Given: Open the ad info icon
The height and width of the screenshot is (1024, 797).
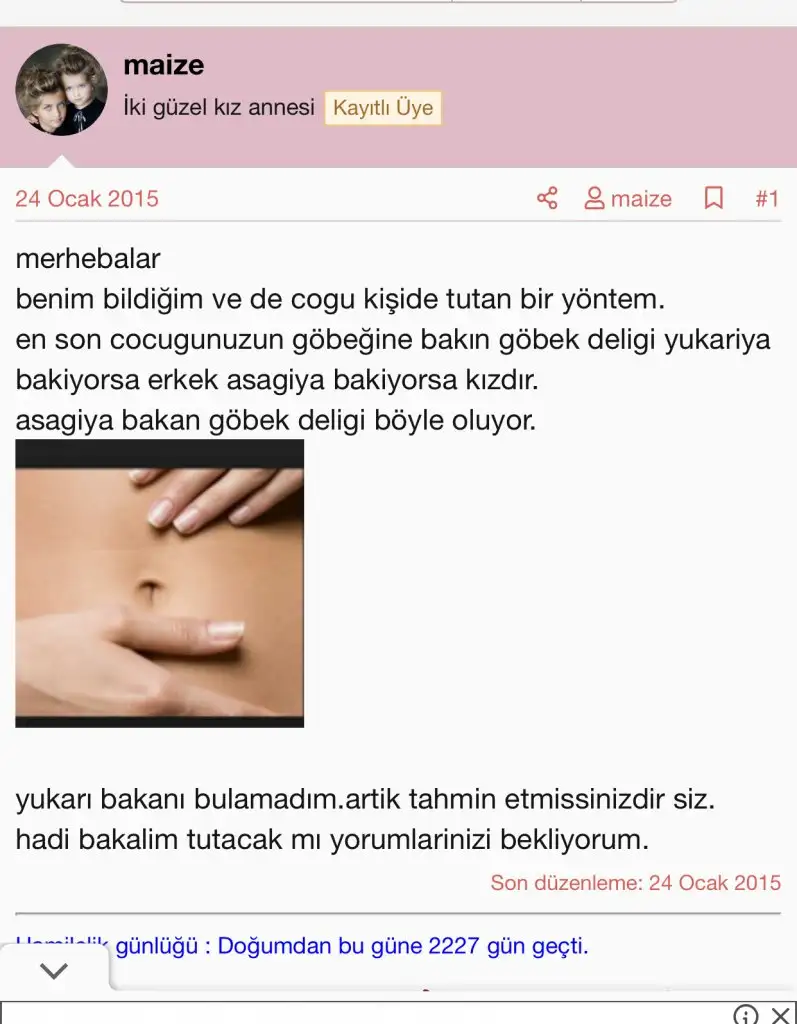Looking at the screenshot, I should tap(746, 1015).
